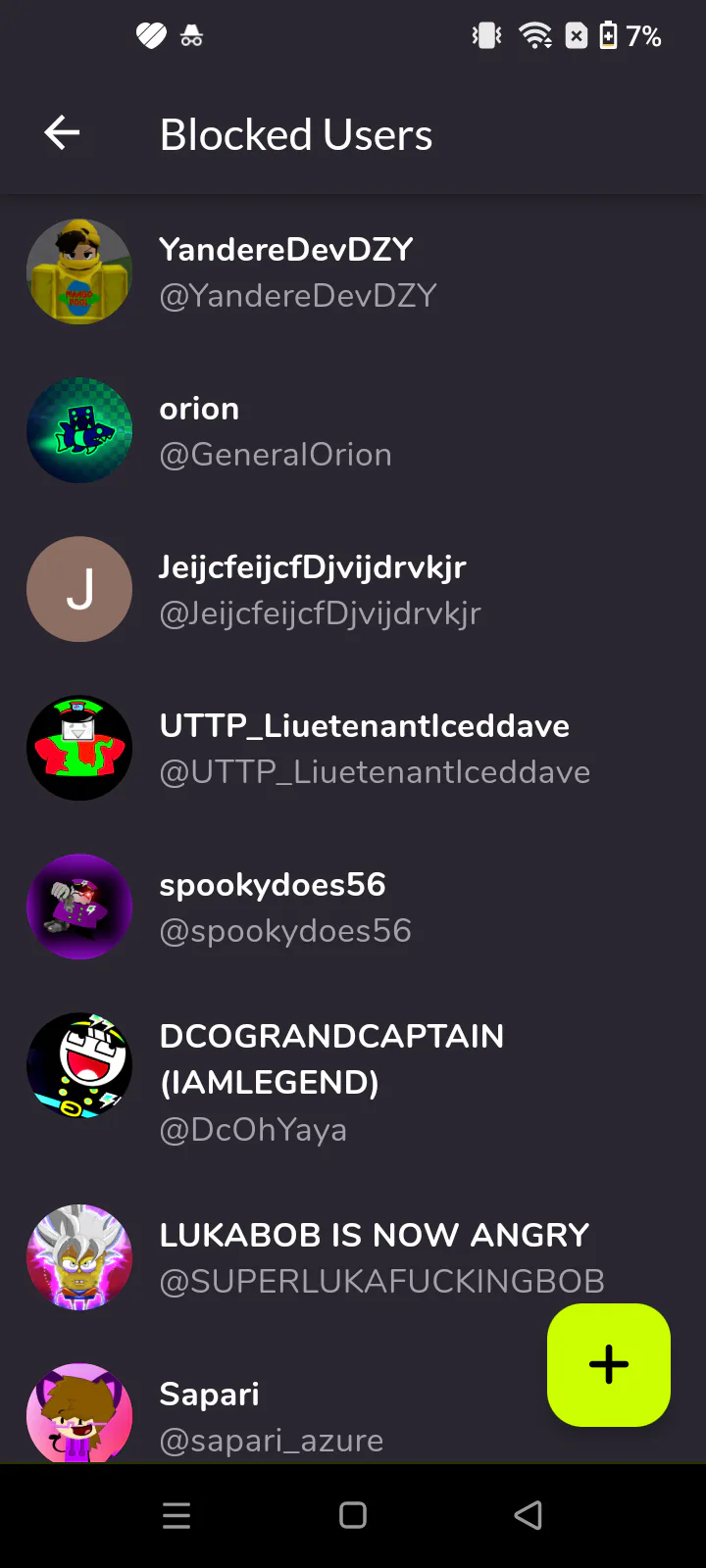Go back from Blocked Users
The image size is (706, 1568).
62,133
